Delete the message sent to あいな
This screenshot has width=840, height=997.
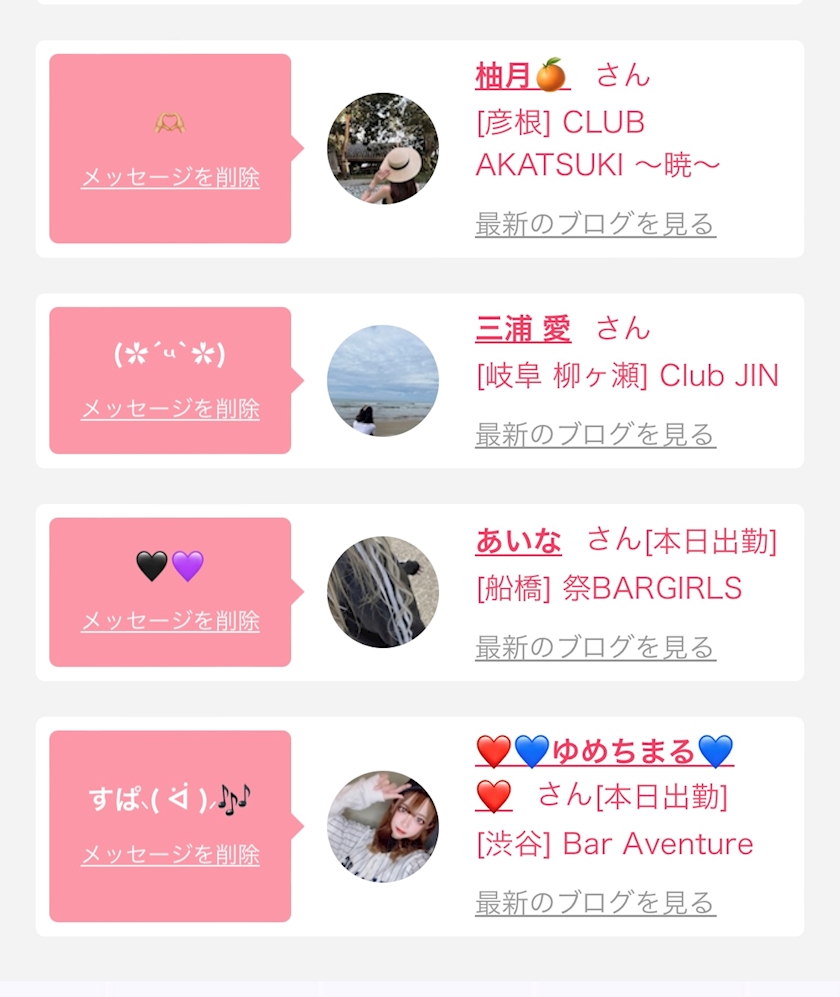click(x=170, y=621)
